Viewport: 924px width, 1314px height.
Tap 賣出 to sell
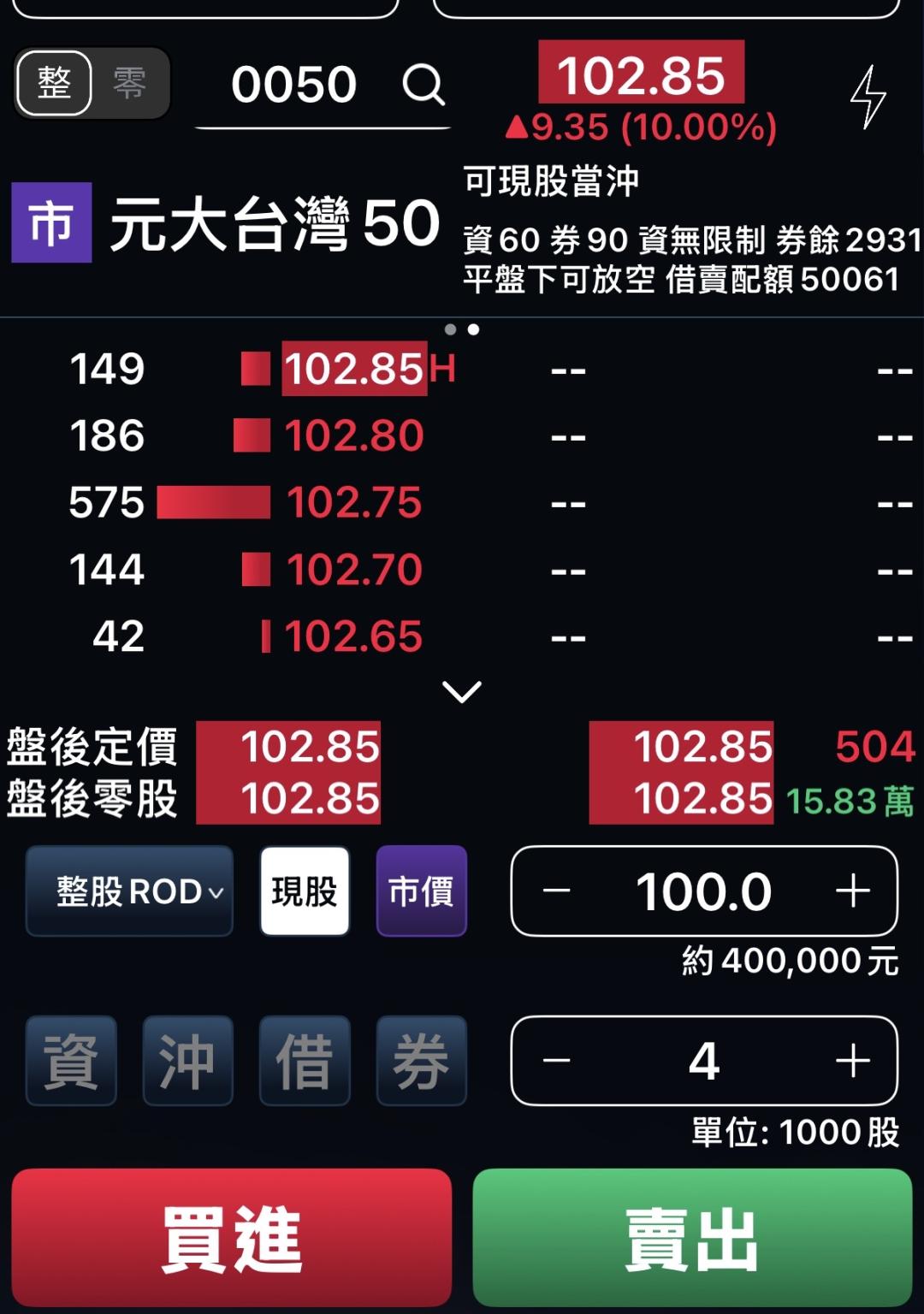[x=692, y=1237]
